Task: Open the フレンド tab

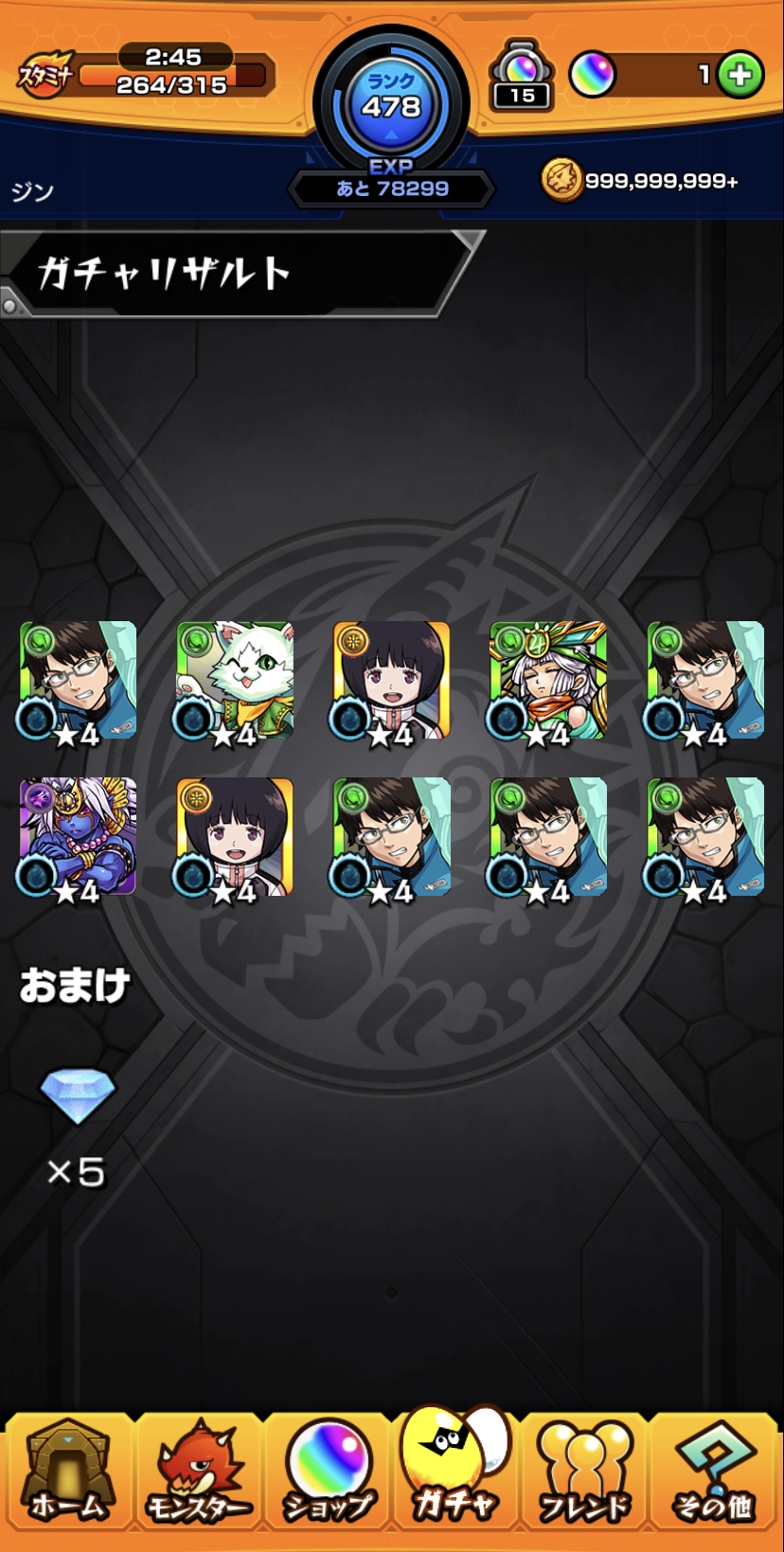Action: tap(584, 1471)
